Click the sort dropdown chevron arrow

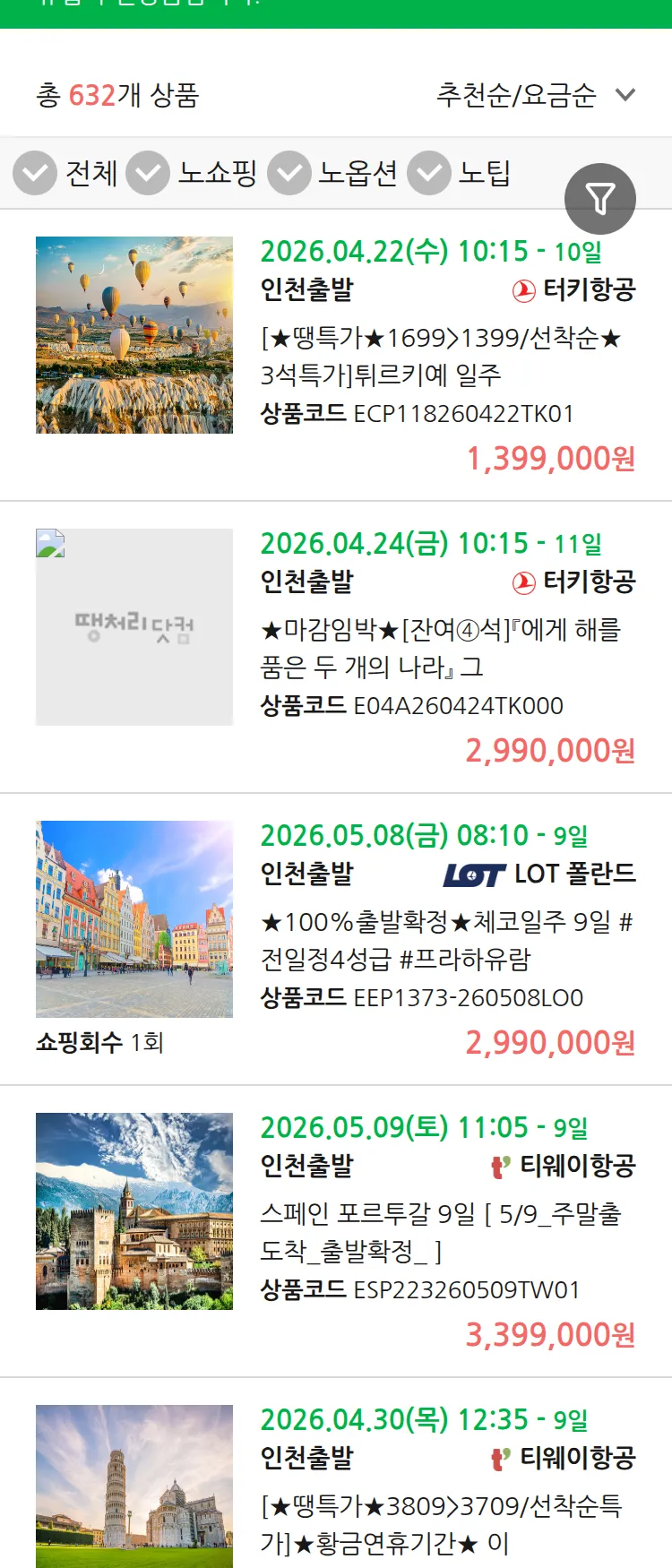pyautogui.click(x=625, y=95)
